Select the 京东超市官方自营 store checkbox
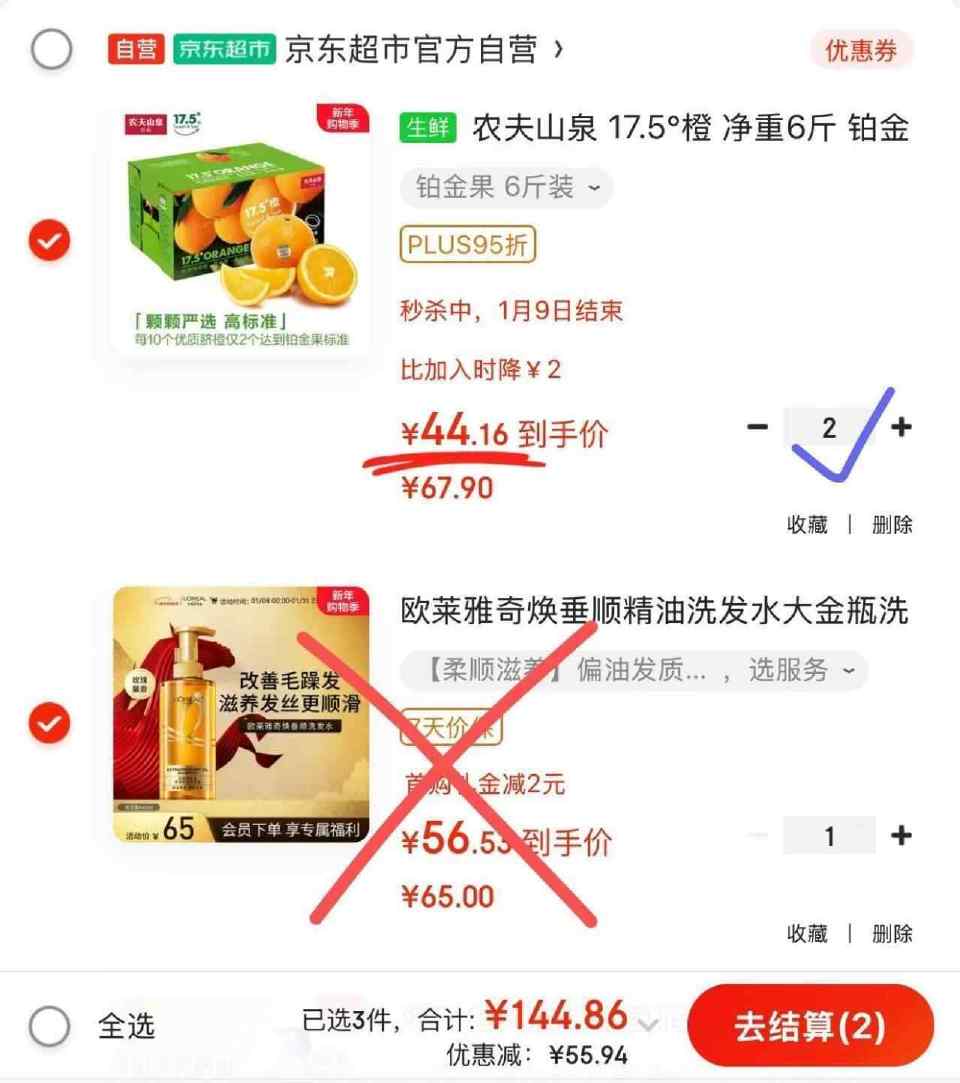 pyautogui.click(x=50, y=48)
